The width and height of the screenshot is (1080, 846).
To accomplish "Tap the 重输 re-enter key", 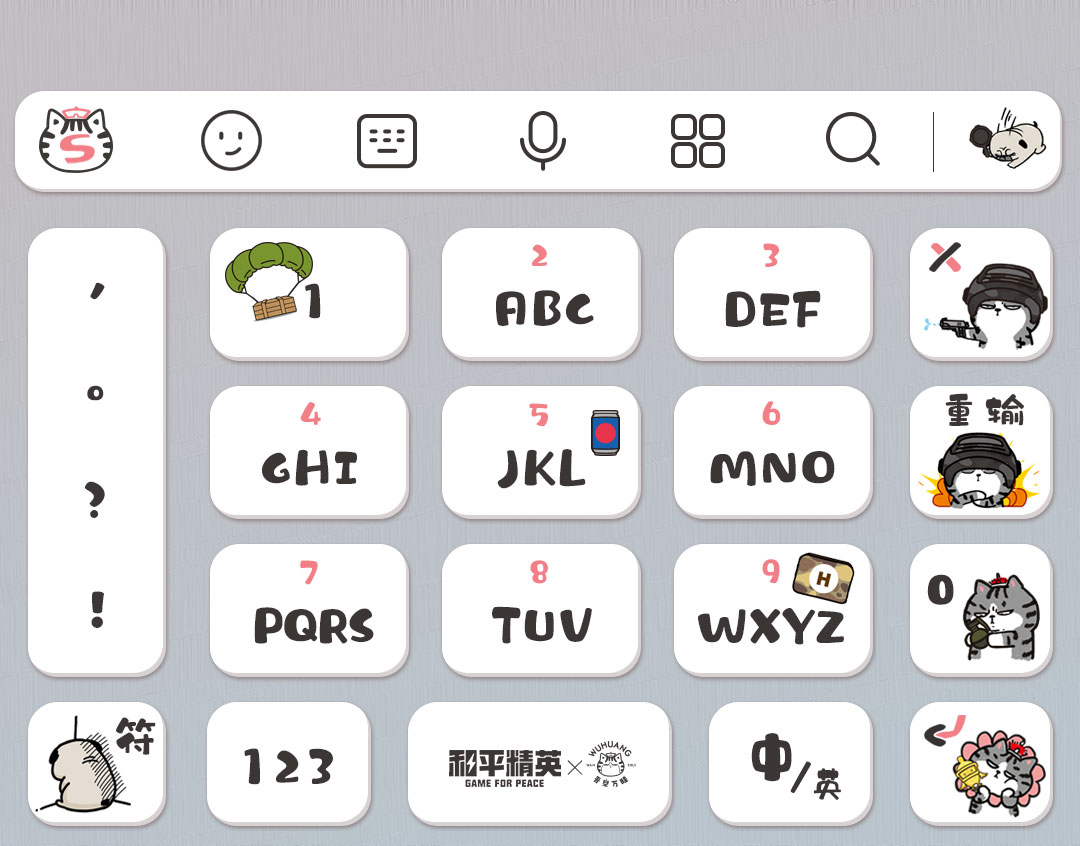I will tap(980, 451).
